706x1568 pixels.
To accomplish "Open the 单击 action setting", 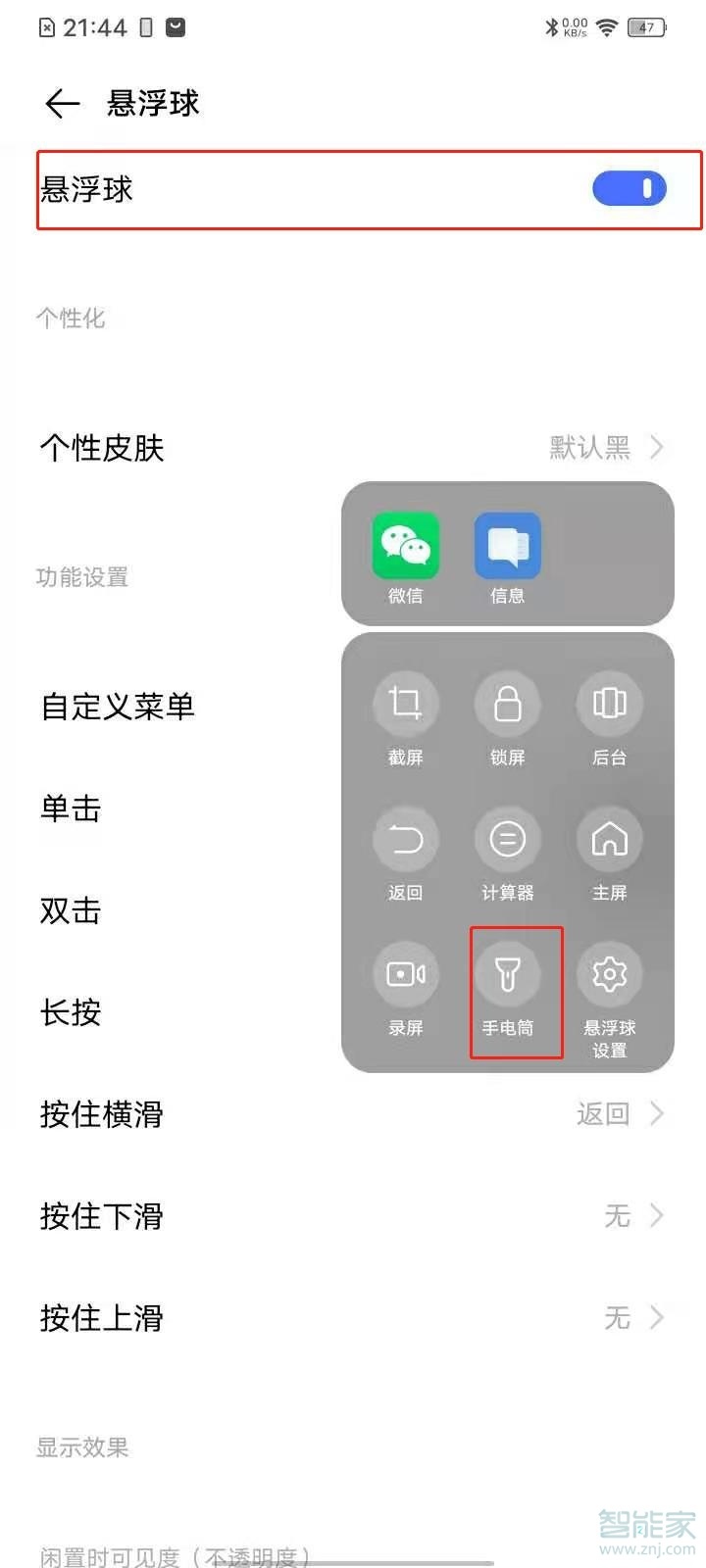I will pos(71,808).
